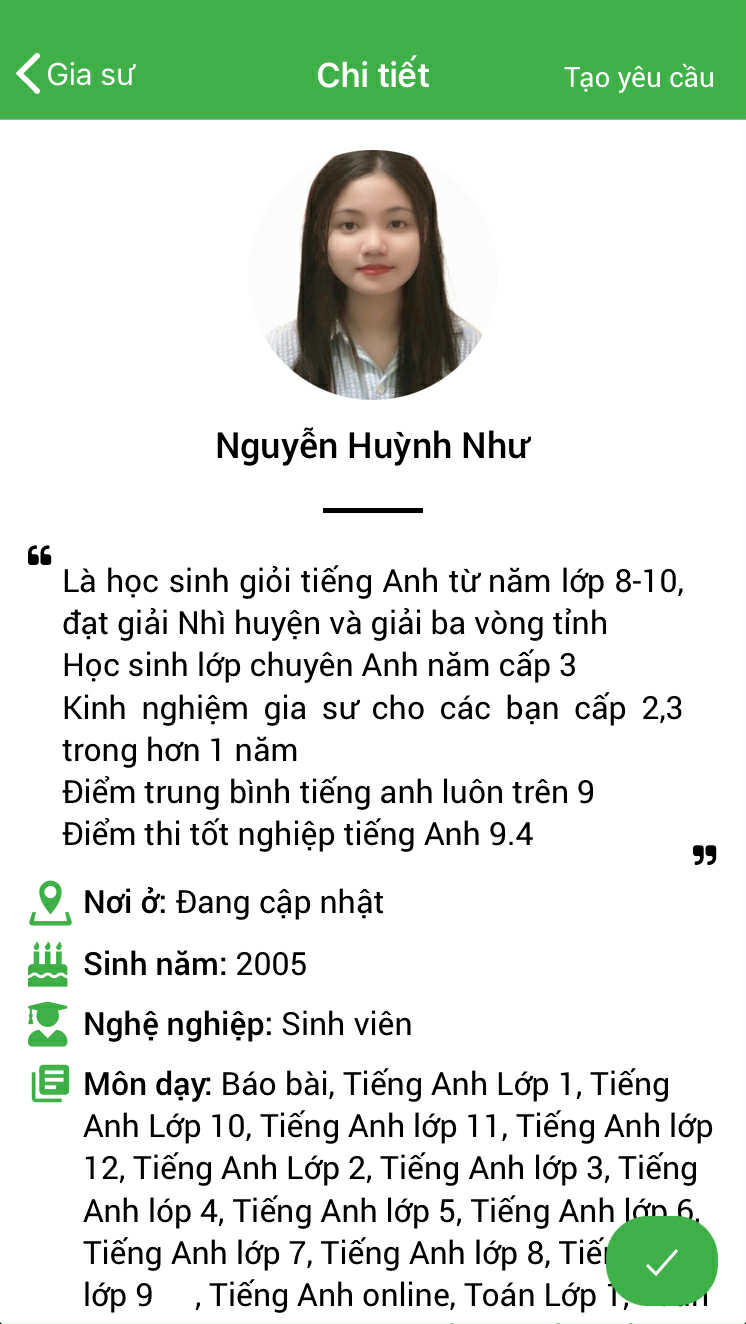The width and height of the screenshot is (746, 1324).
Task: Tap the green checkmark floating button
Action: 661,1261
